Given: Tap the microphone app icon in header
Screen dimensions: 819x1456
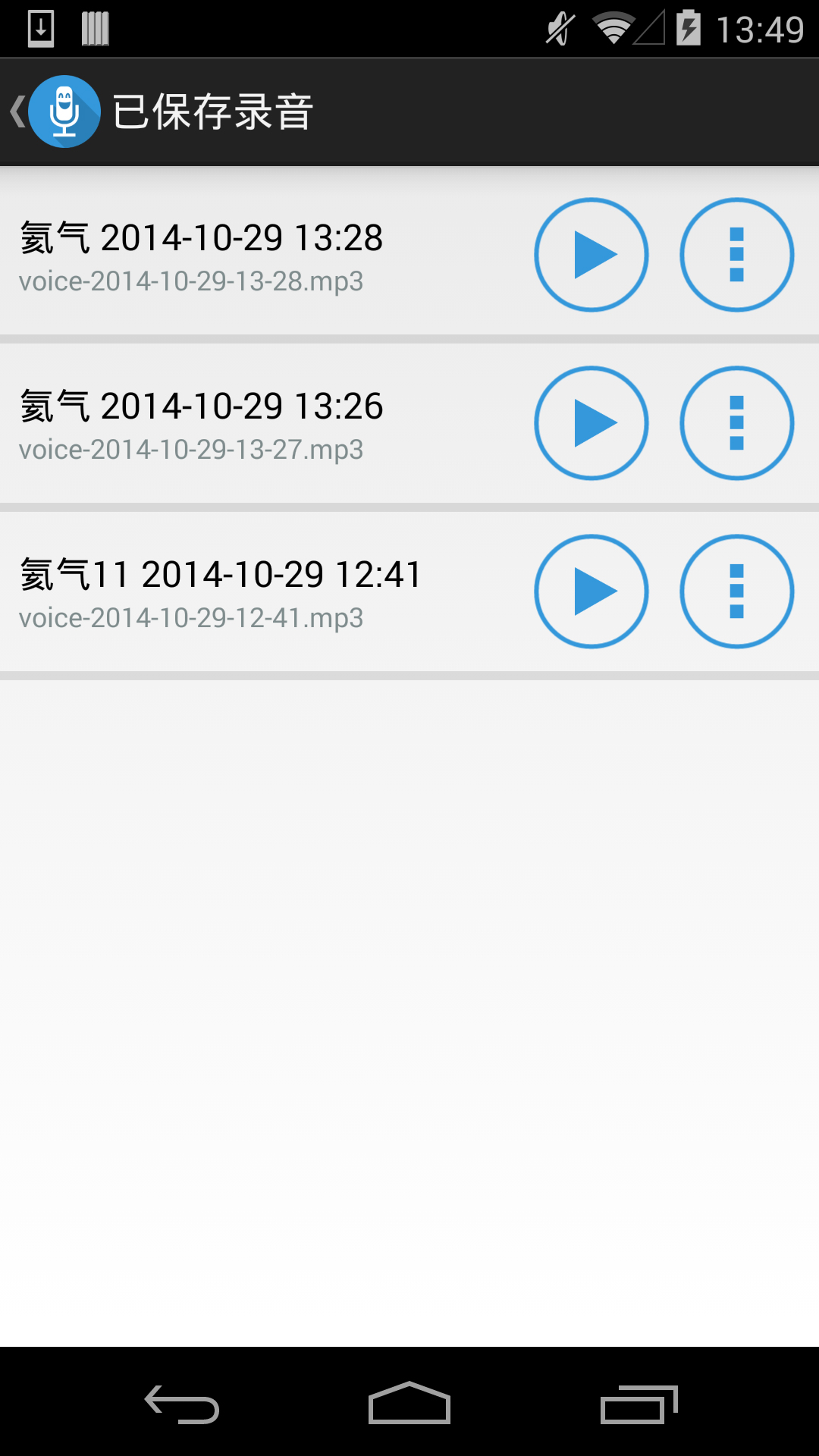Looking at the screenshot, I should (64, 110).
